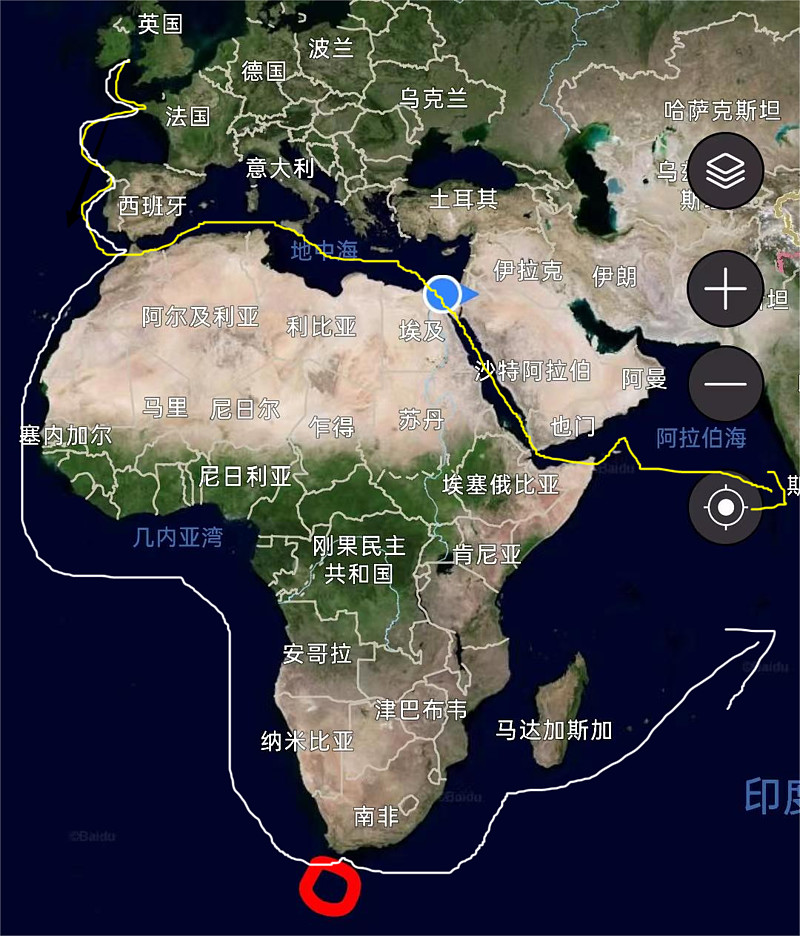Screen dimensions: 800x936
Task: Center map on my current location
Action: pos(725,507)
